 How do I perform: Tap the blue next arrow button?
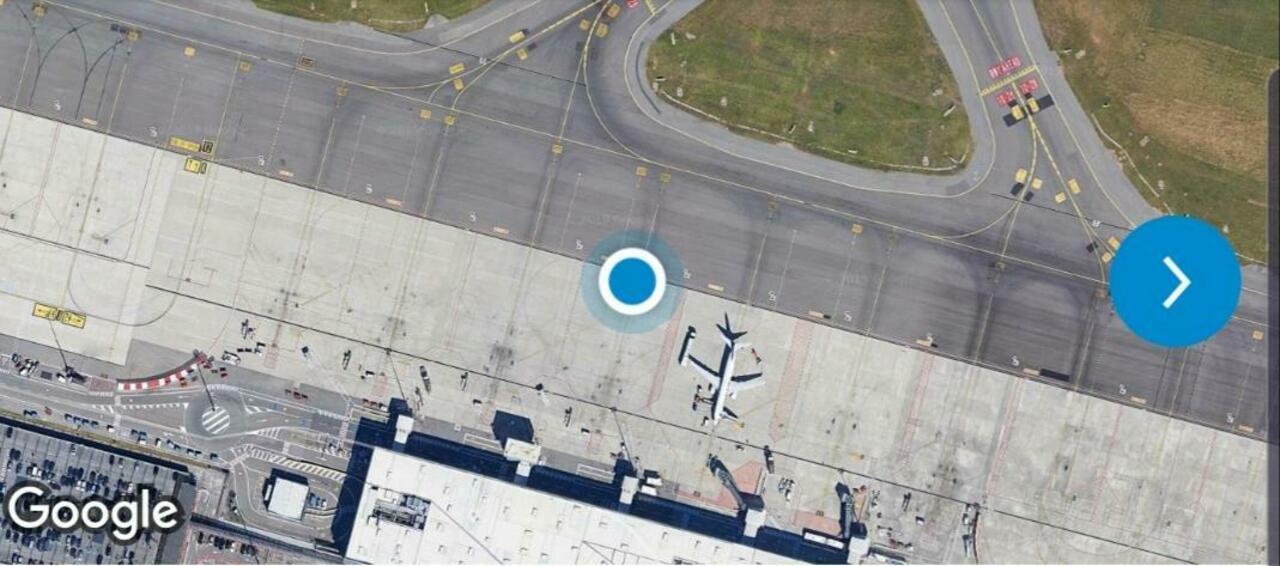point(1175,282)
